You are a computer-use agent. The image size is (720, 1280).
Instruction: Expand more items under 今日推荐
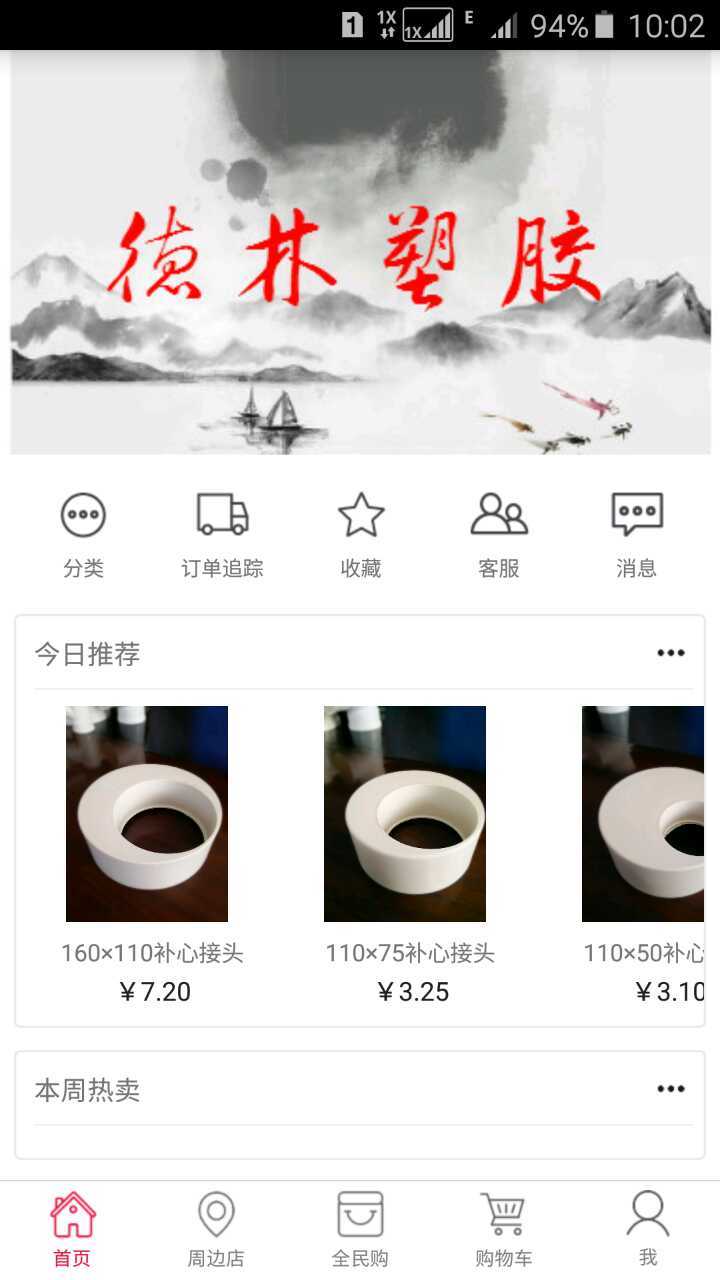pos(670,652)
